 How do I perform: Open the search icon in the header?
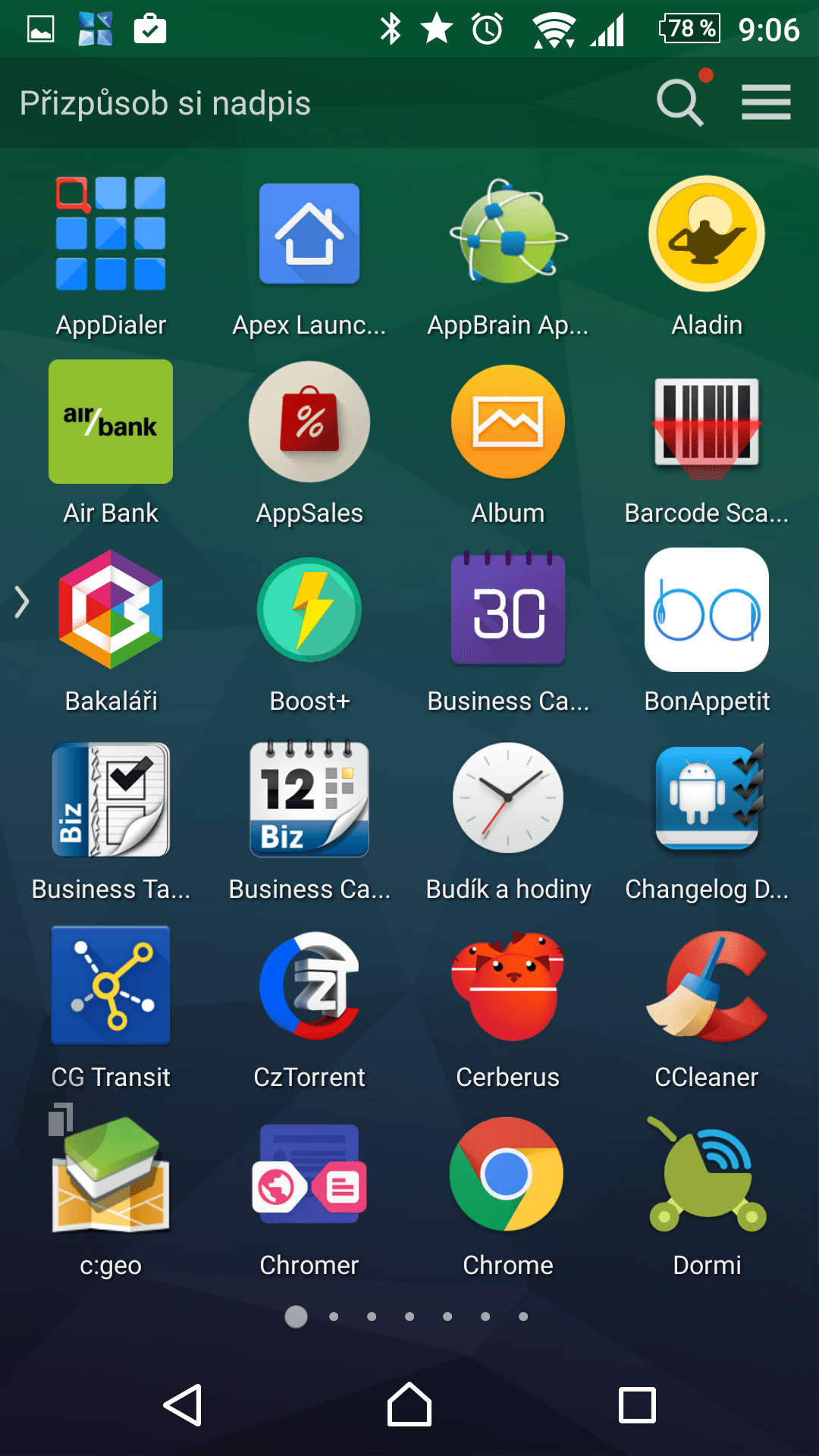pyautogui.click(x=680, y=102)
